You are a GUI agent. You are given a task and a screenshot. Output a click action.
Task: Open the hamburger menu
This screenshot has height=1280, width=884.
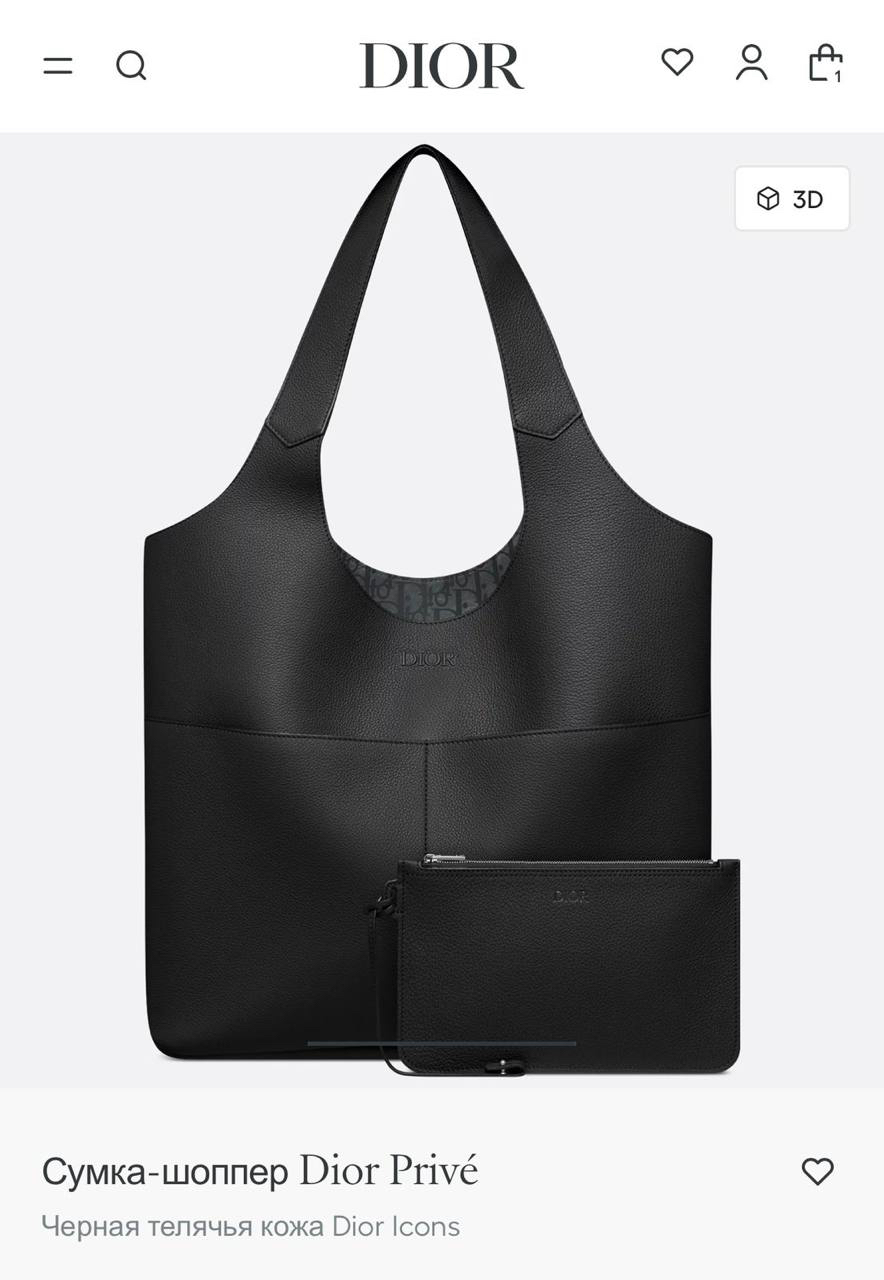(x=58, y=66)
